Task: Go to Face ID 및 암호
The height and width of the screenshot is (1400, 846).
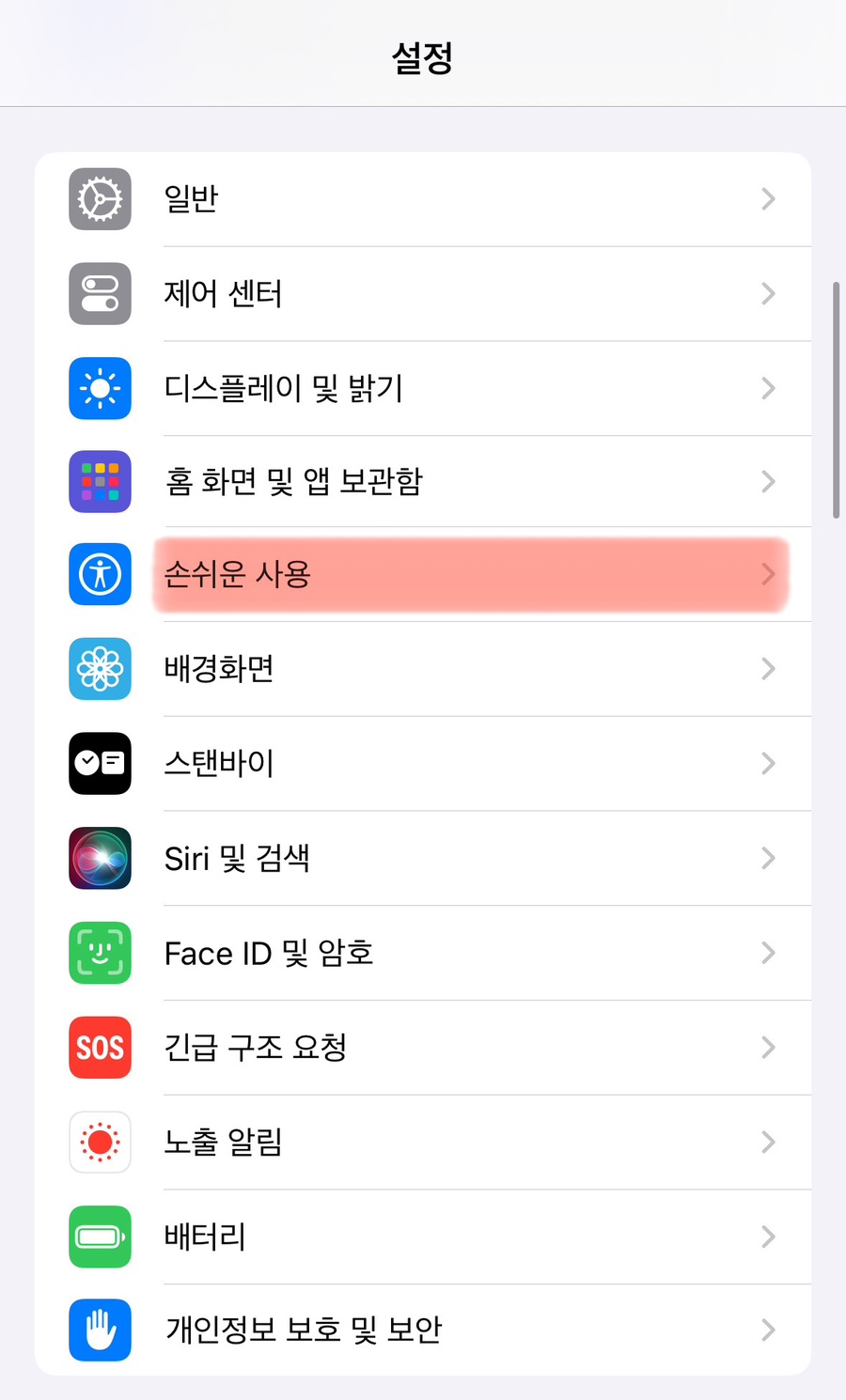Action: click(423, 953)
